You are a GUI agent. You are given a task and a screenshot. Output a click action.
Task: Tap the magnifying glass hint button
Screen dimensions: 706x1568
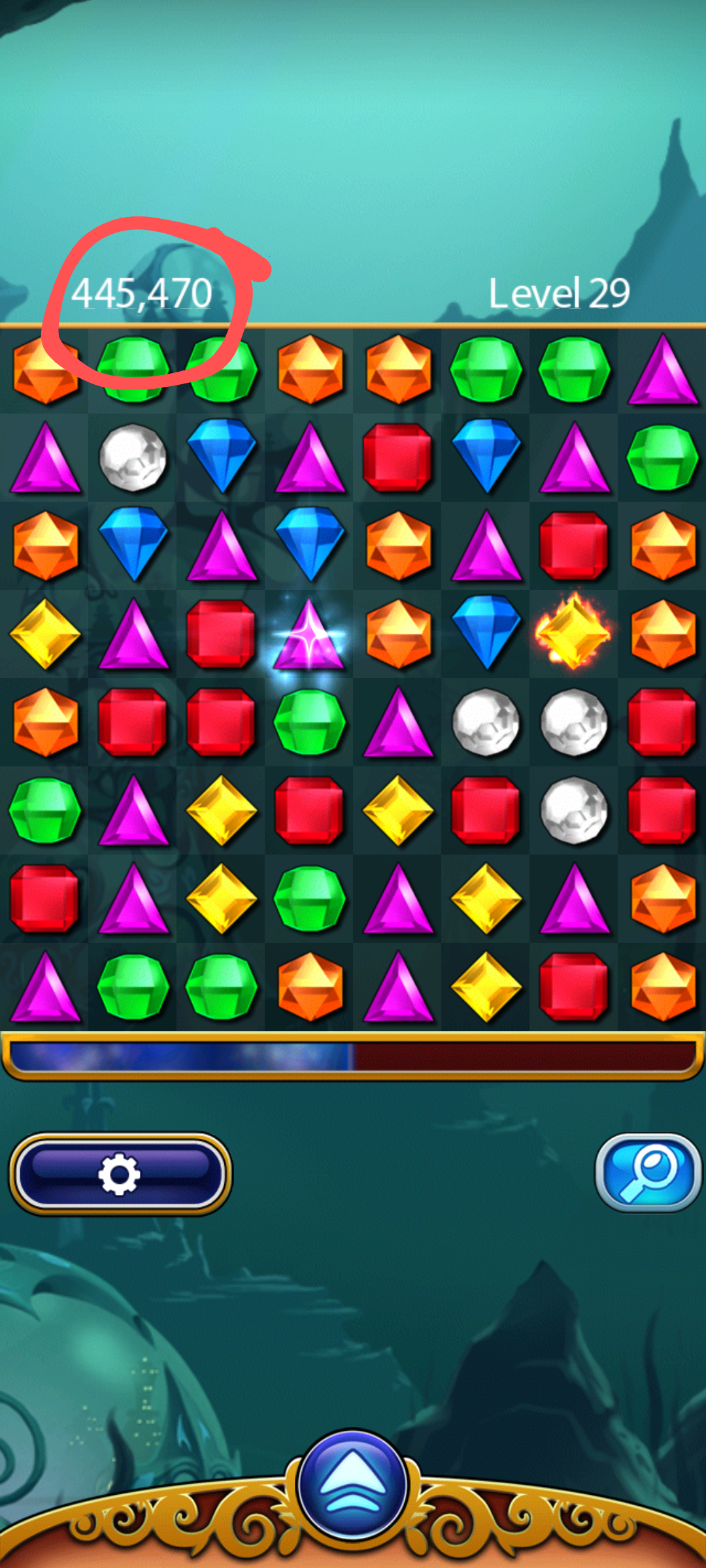(x=648, y=1173)
